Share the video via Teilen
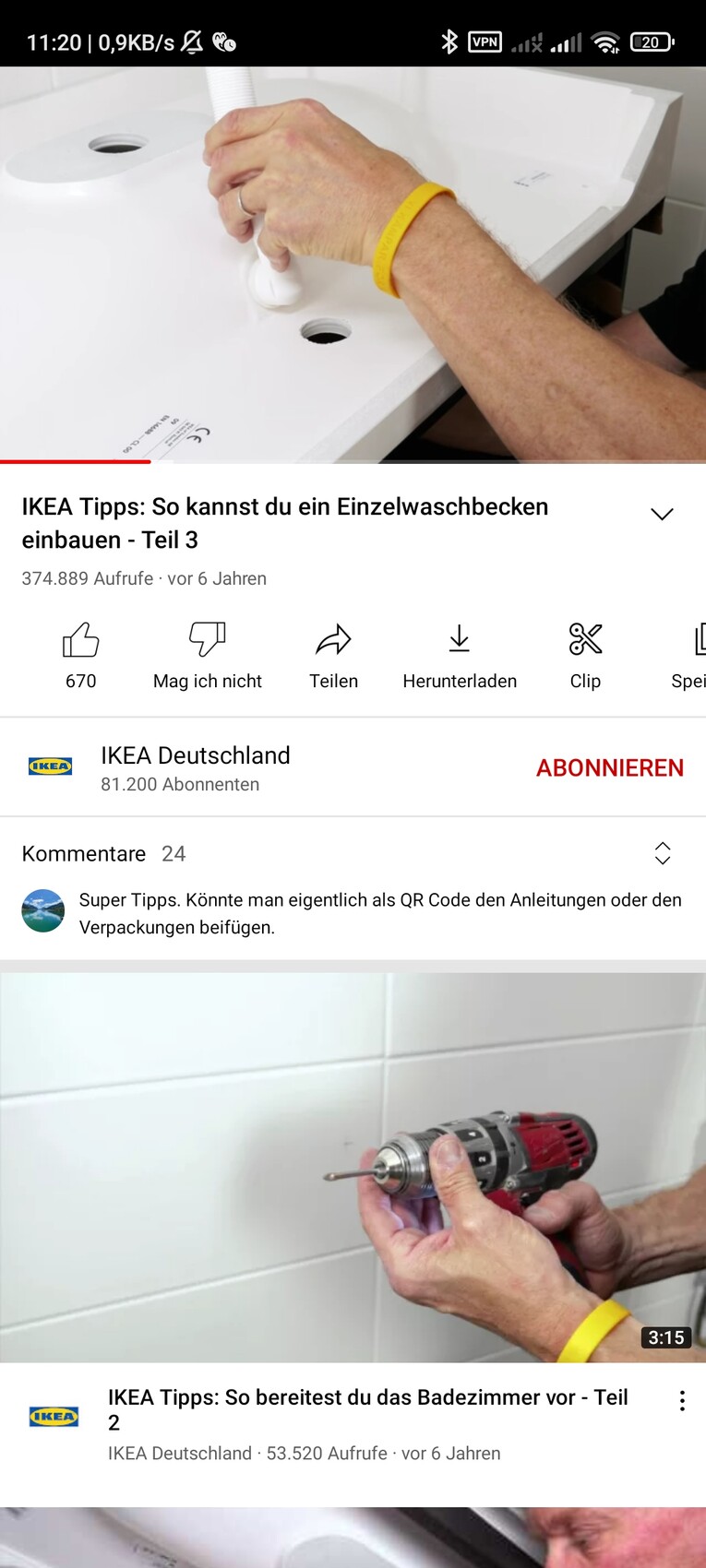Screen dimensions: 706x1568 click(333, 654)
